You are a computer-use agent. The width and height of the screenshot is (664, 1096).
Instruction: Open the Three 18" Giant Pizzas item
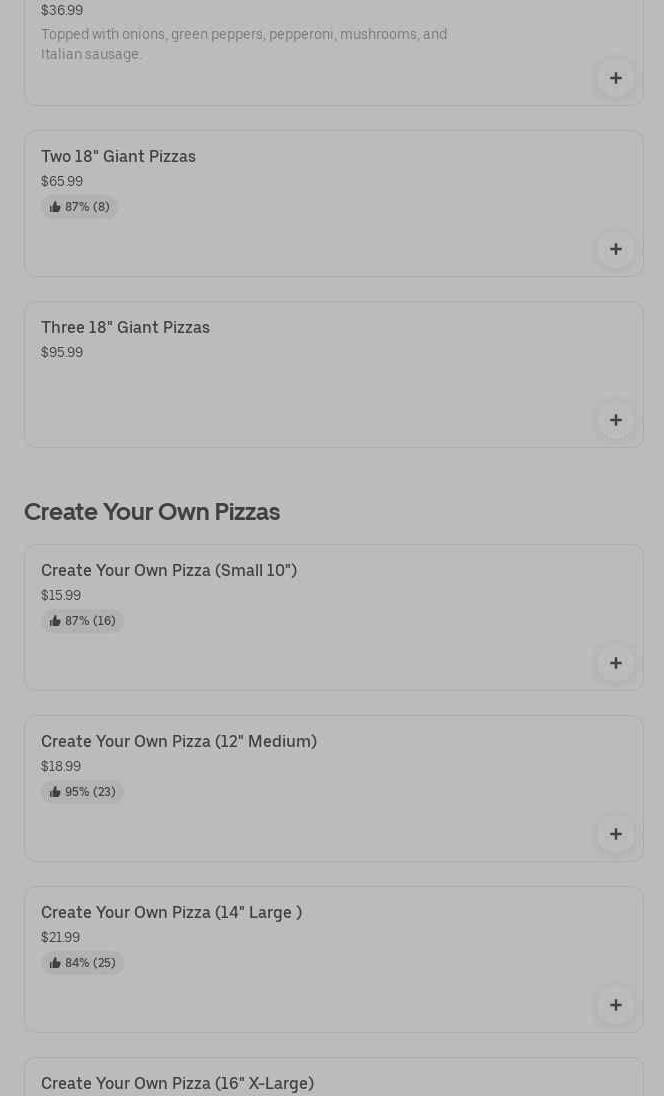(333, 375)
